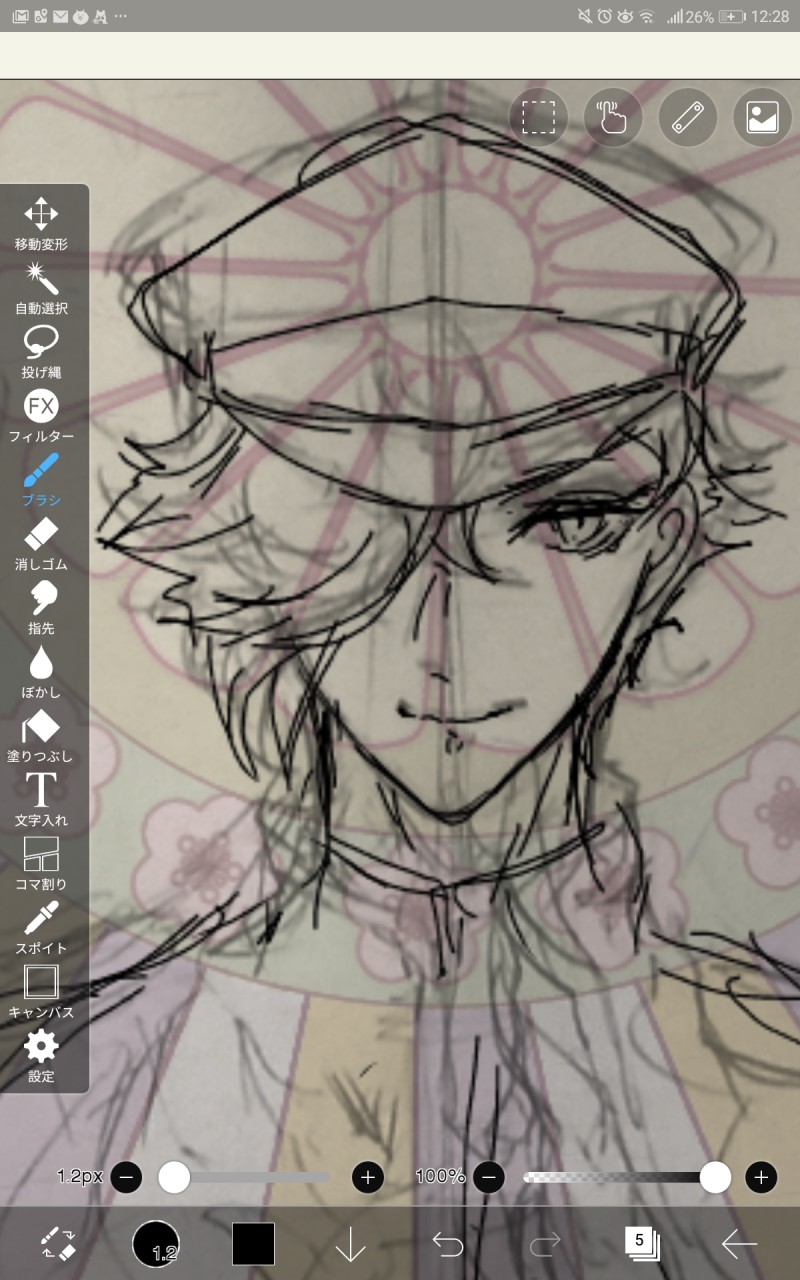Open the ruler tool icon
Screen dimensions: 800x1280
tap(688, 118)
